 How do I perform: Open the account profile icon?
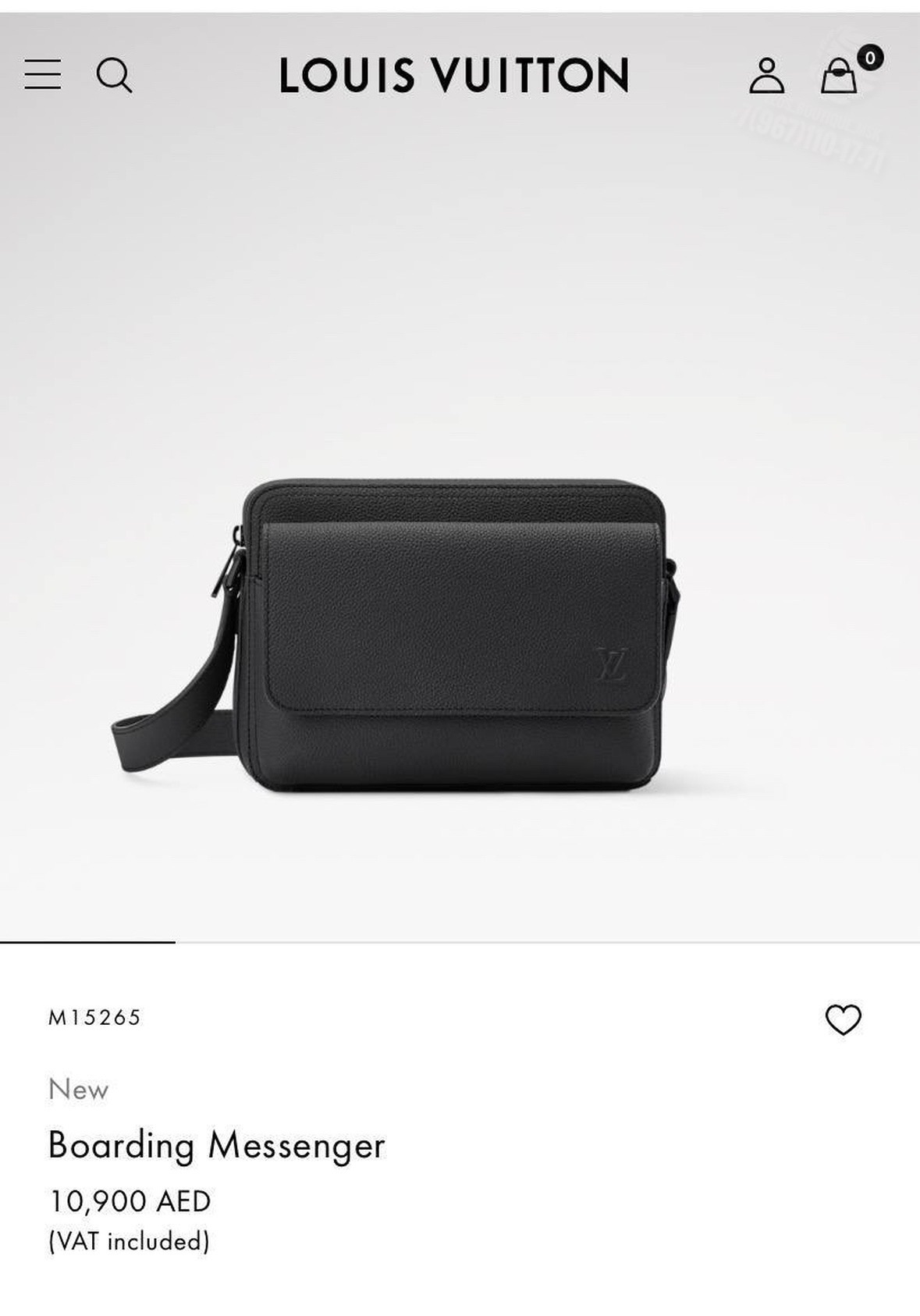tap(766, 76)
